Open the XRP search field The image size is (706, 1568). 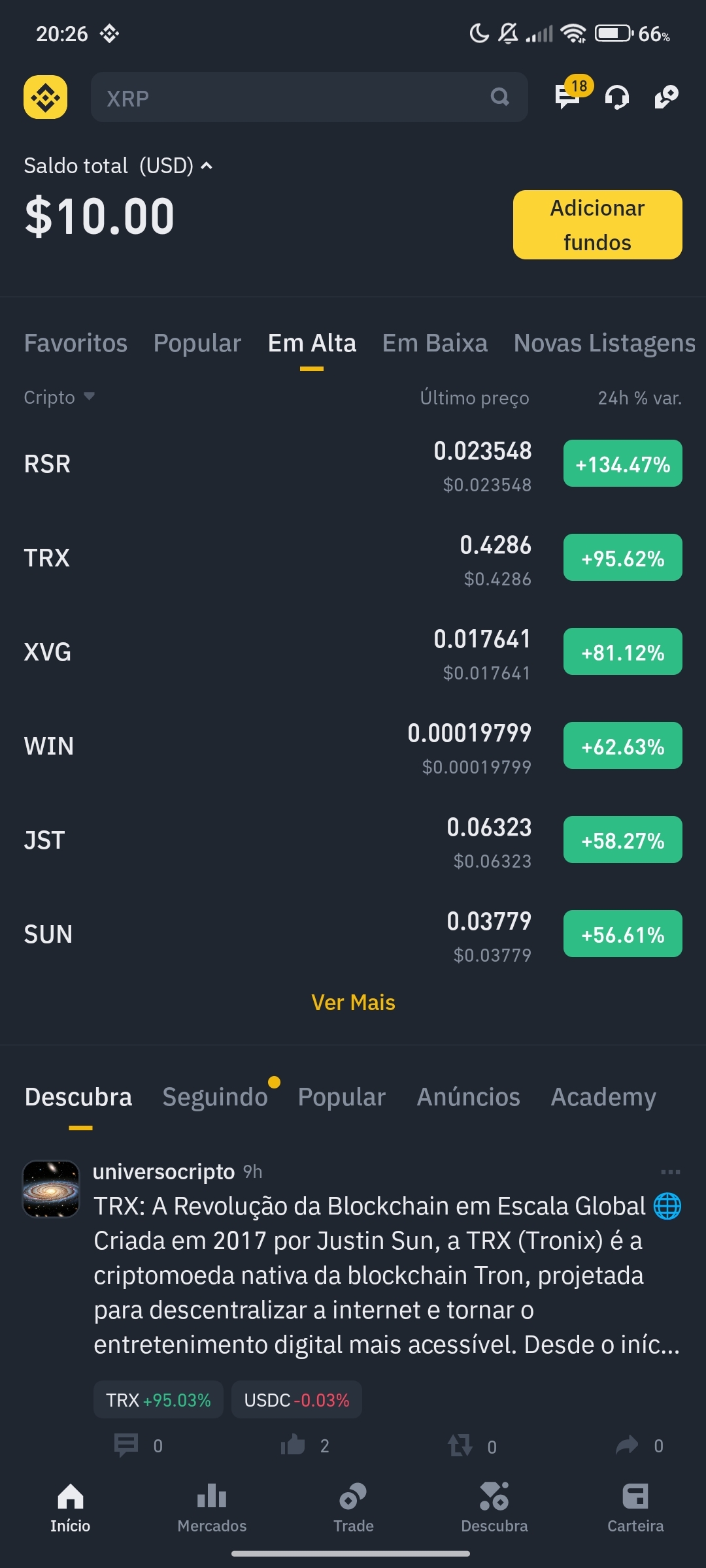[309, 97]
